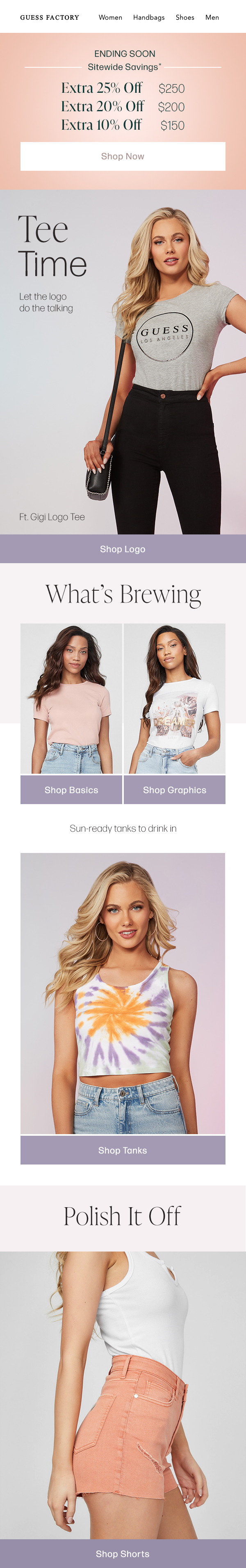
Task: Tap the Shop Now button
Action: 123,156
